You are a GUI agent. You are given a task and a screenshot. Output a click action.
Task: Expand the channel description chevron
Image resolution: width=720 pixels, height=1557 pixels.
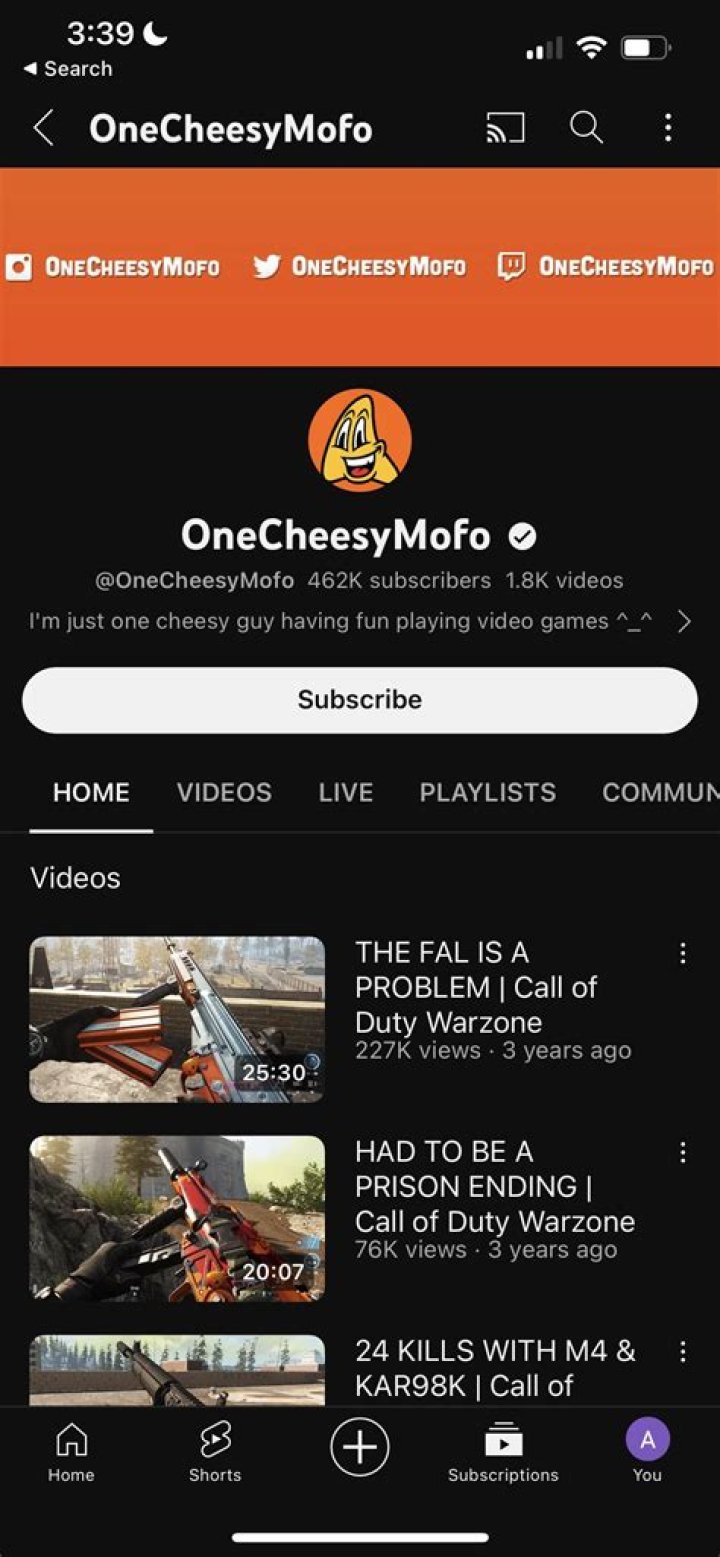pos(684,622)
